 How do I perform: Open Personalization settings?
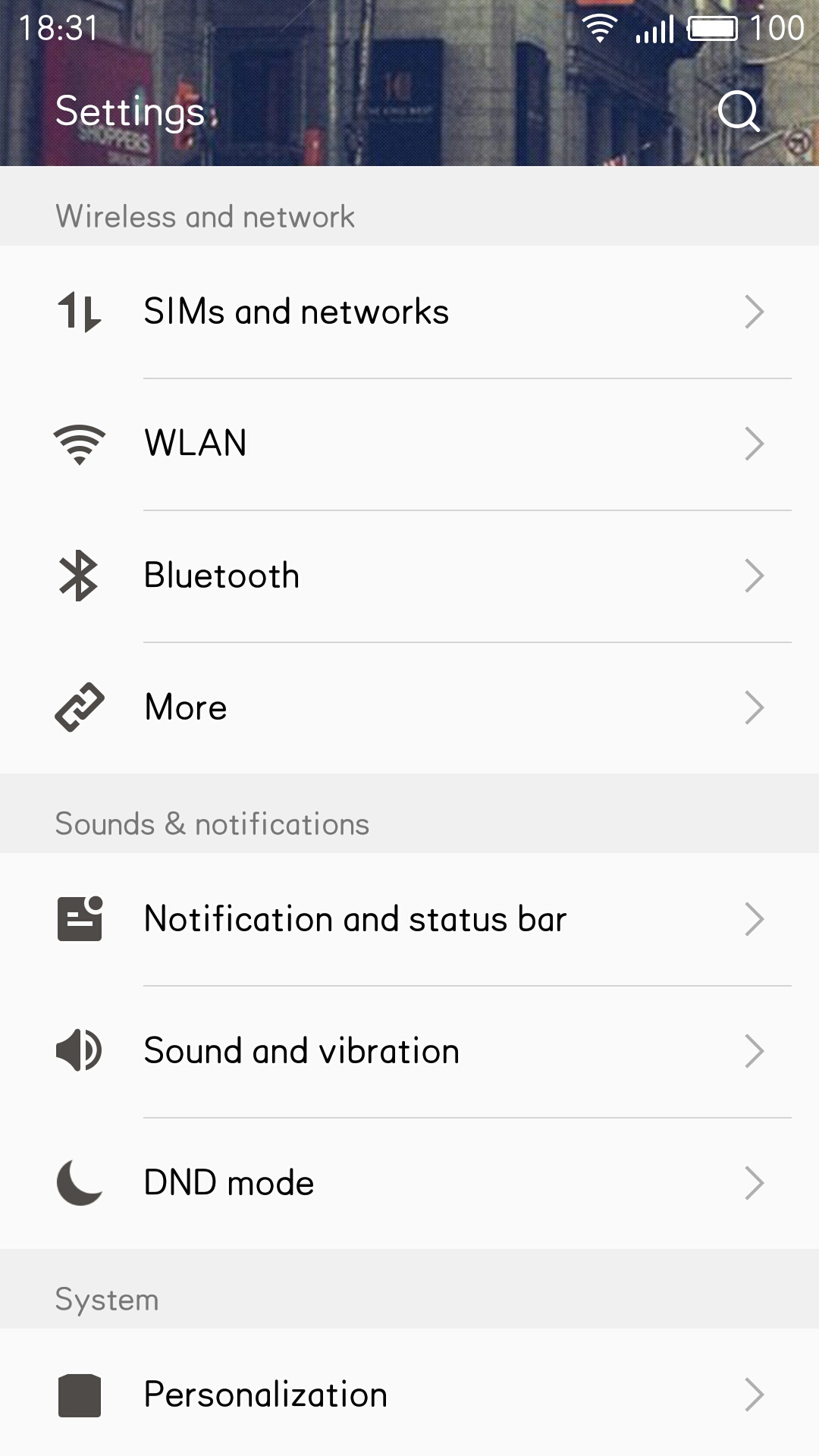[409, 1394]
